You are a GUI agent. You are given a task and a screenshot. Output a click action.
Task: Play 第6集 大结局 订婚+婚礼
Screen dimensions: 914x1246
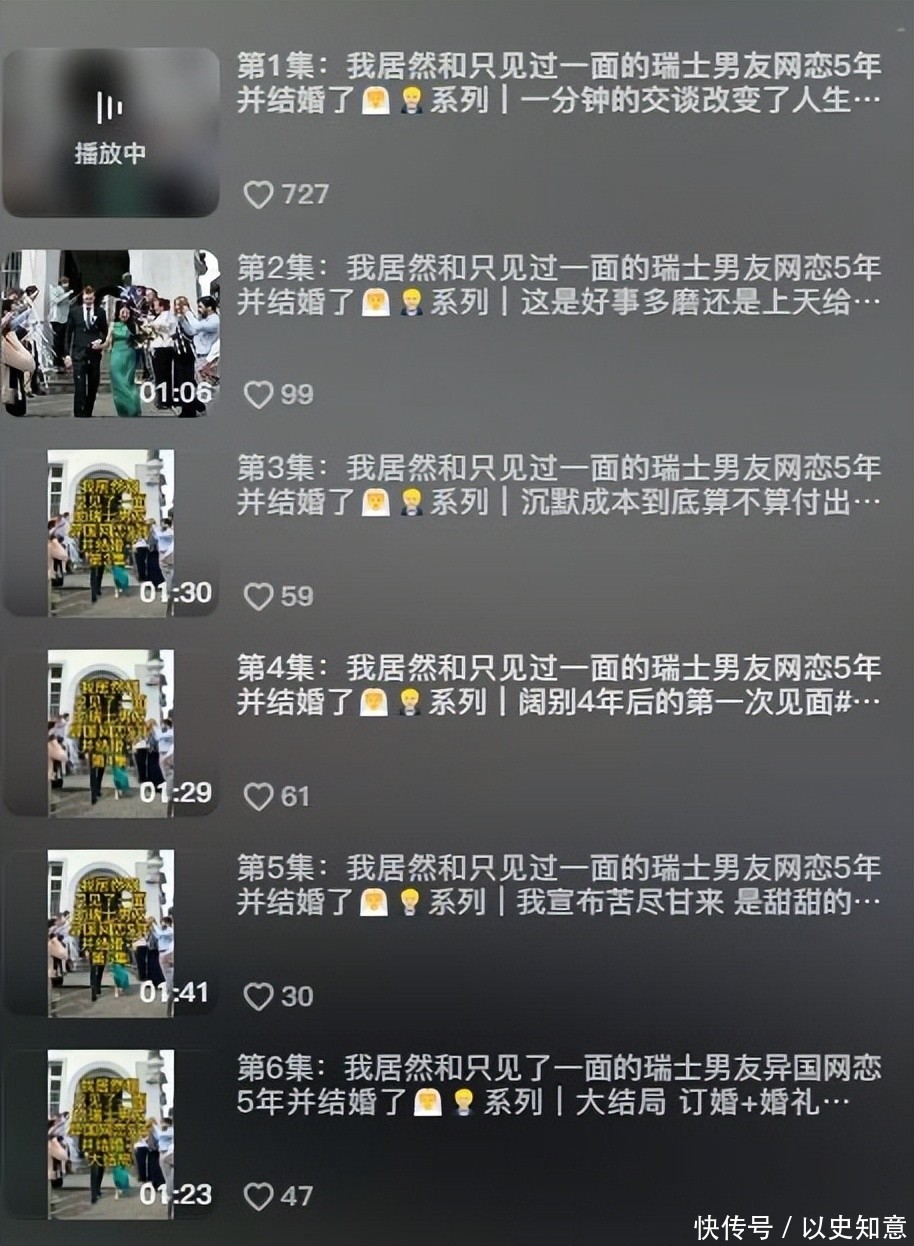point(111,1133)
